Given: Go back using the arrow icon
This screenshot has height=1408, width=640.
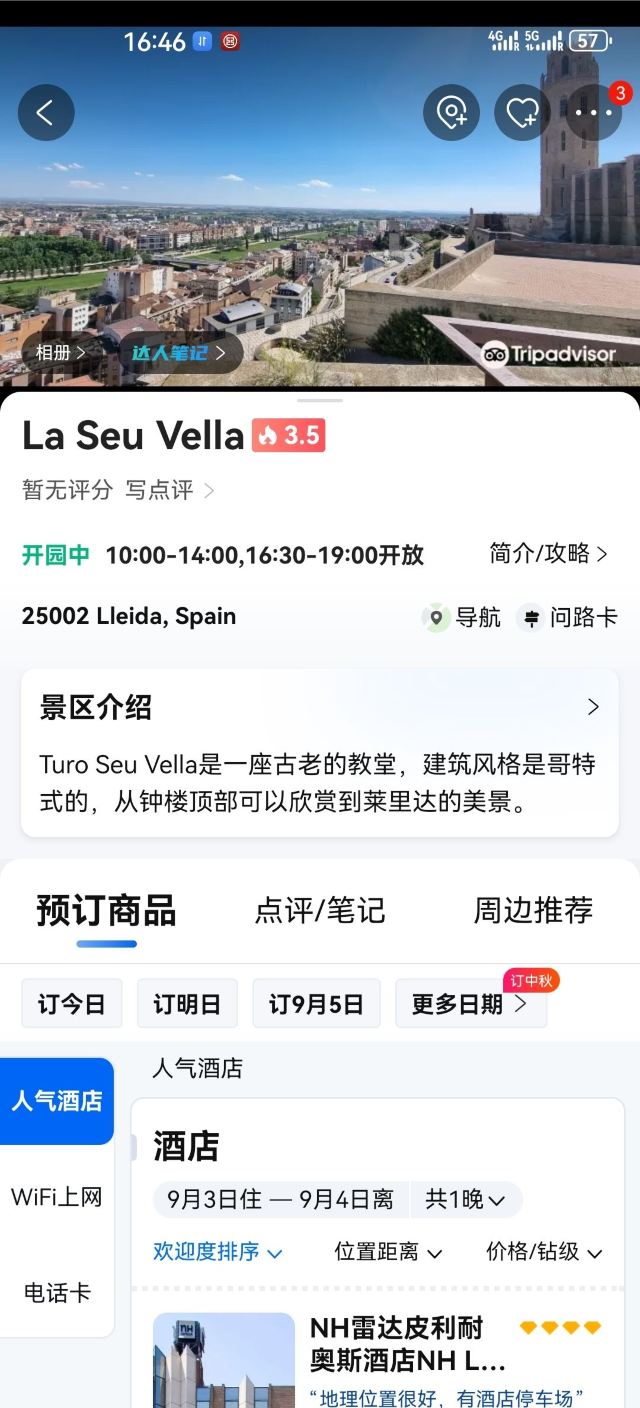Looking at the screenshot, I should pyautogui.click(x=46, y=112).
